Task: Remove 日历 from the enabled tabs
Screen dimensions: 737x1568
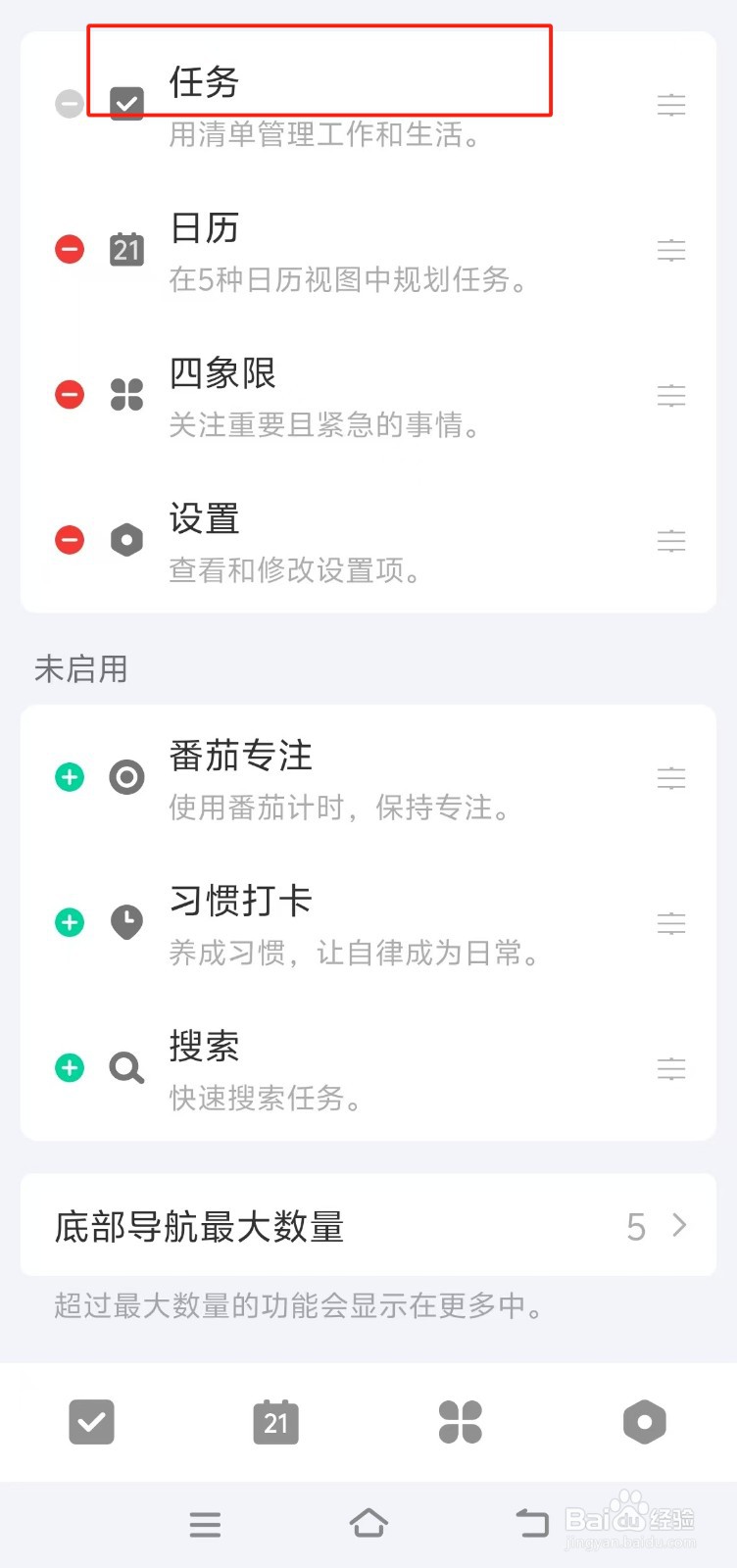Action: click(x=70, y=250)
